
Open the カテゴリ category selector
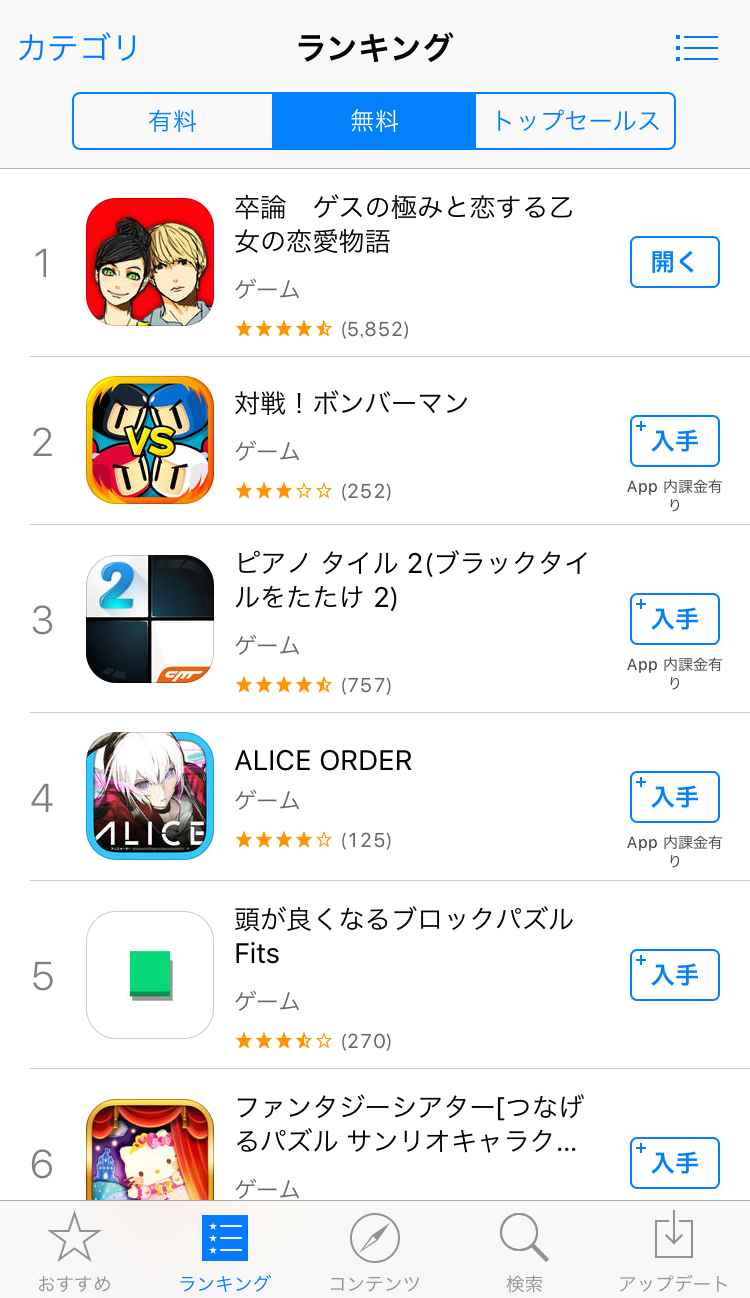[79, 47]
